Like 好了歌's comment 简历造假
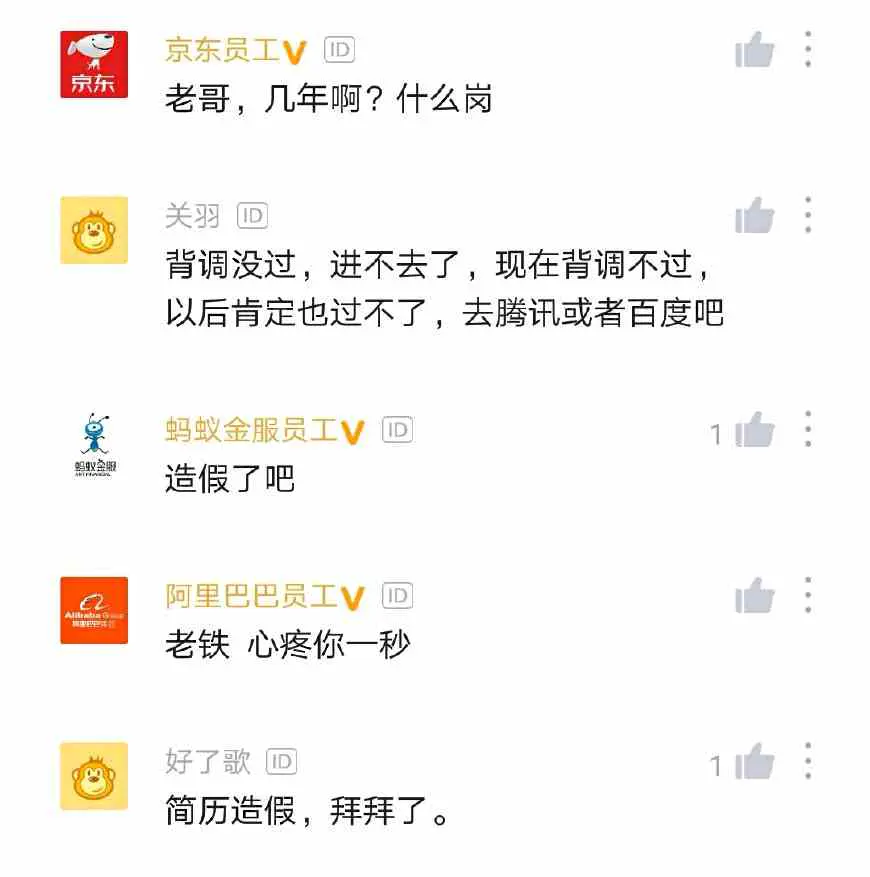870x877 pixels. [x=755, y=764]
